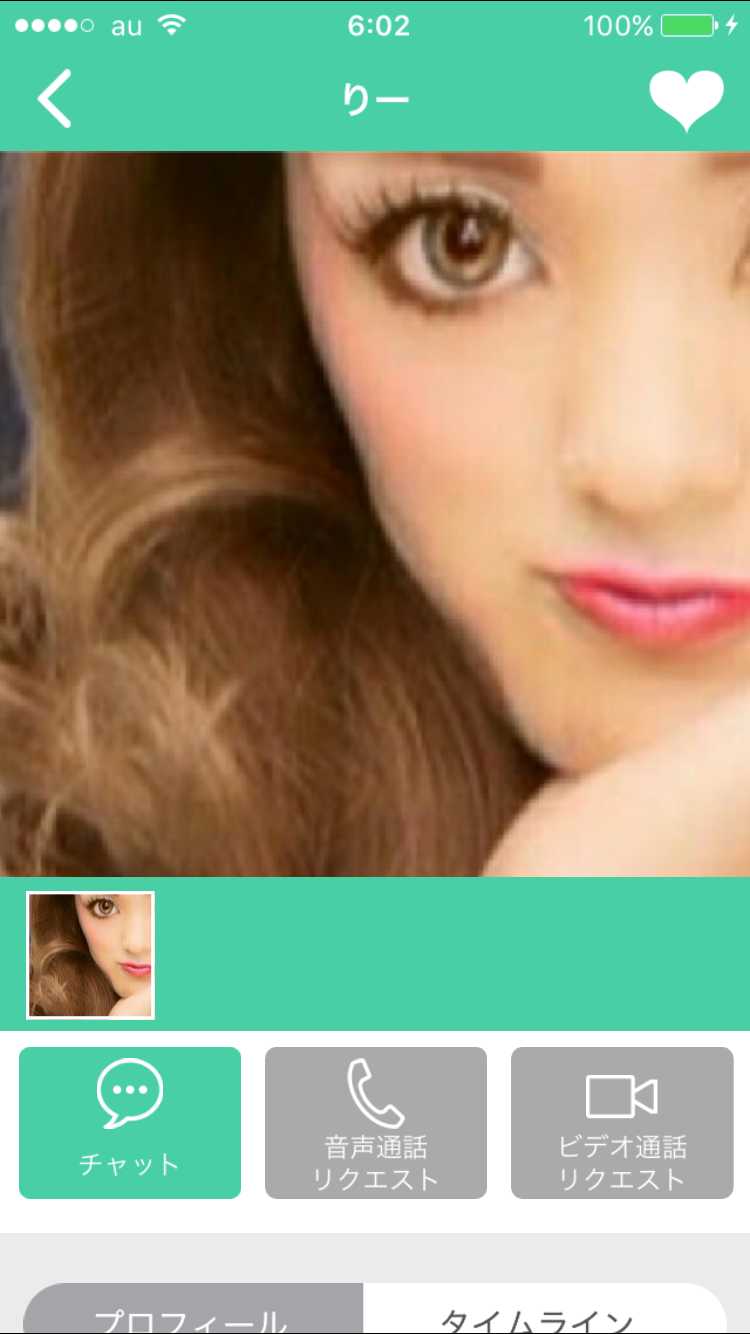Start a chat via チャット button
This screenshot has width=750, height=1334.
point(130,1122)
